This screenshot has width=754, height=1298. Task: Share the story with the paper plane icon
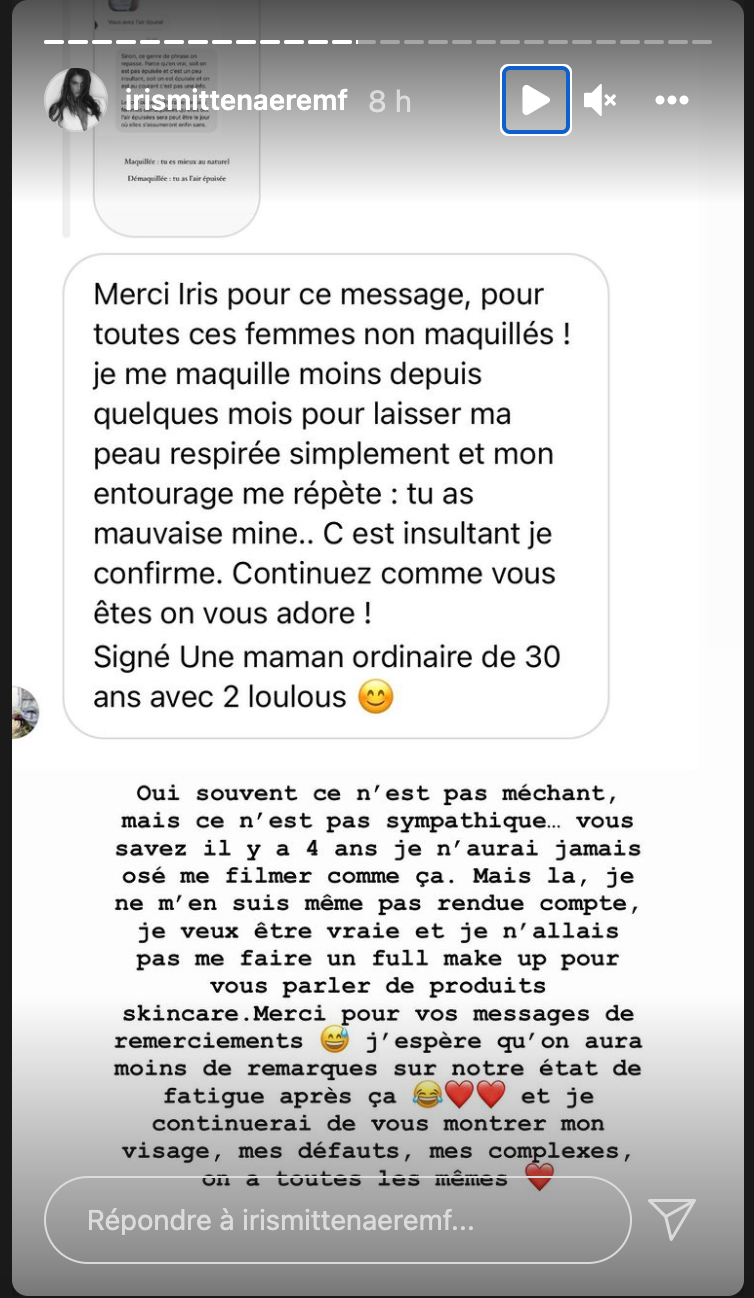coord(672,1220)
